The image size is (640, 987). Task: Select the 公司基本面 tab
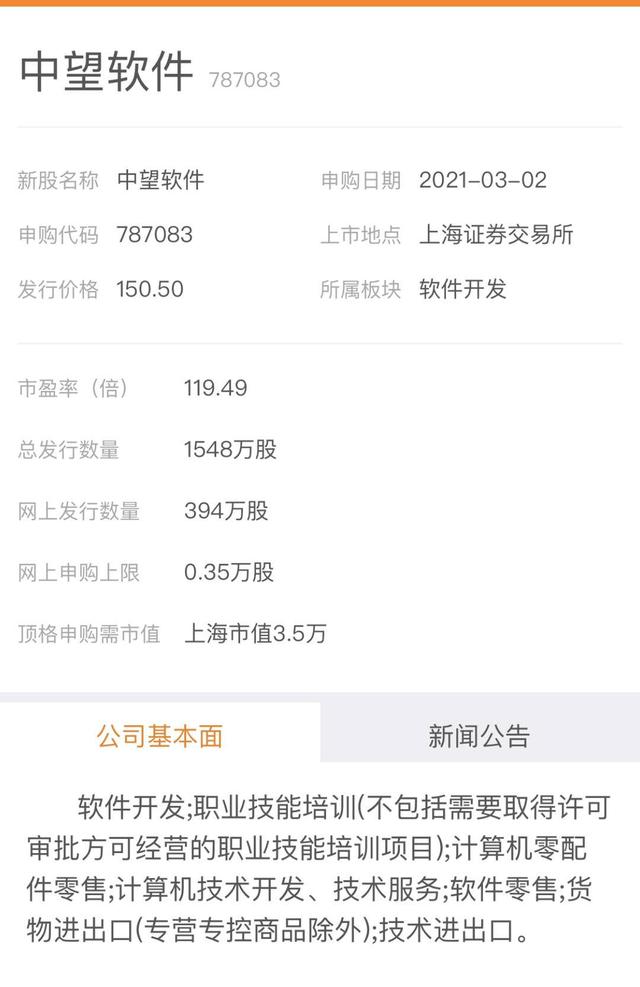(x=160, y=737)
